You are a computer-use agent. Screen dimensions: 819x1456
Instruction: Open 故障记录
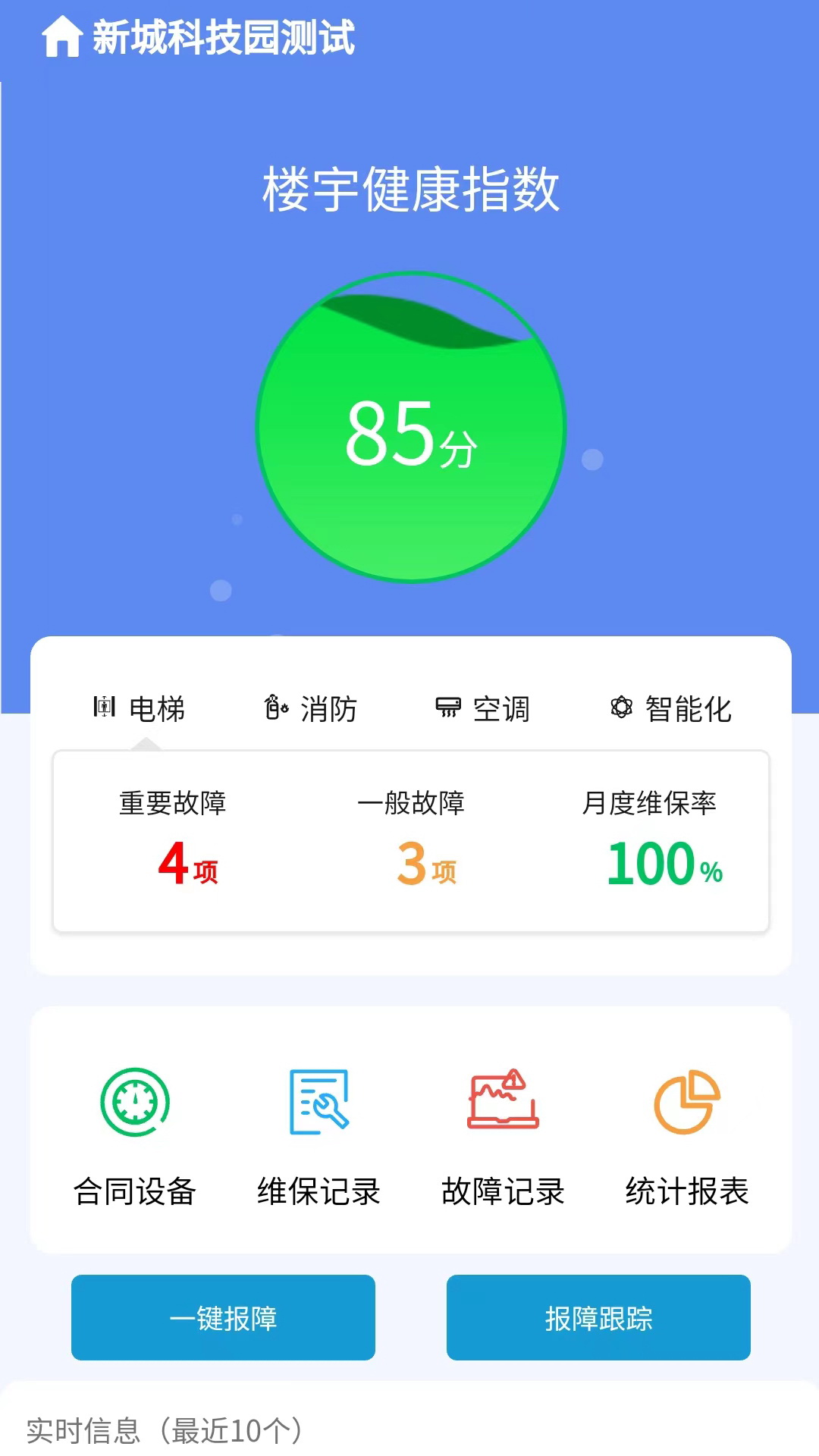[503, 1136]
